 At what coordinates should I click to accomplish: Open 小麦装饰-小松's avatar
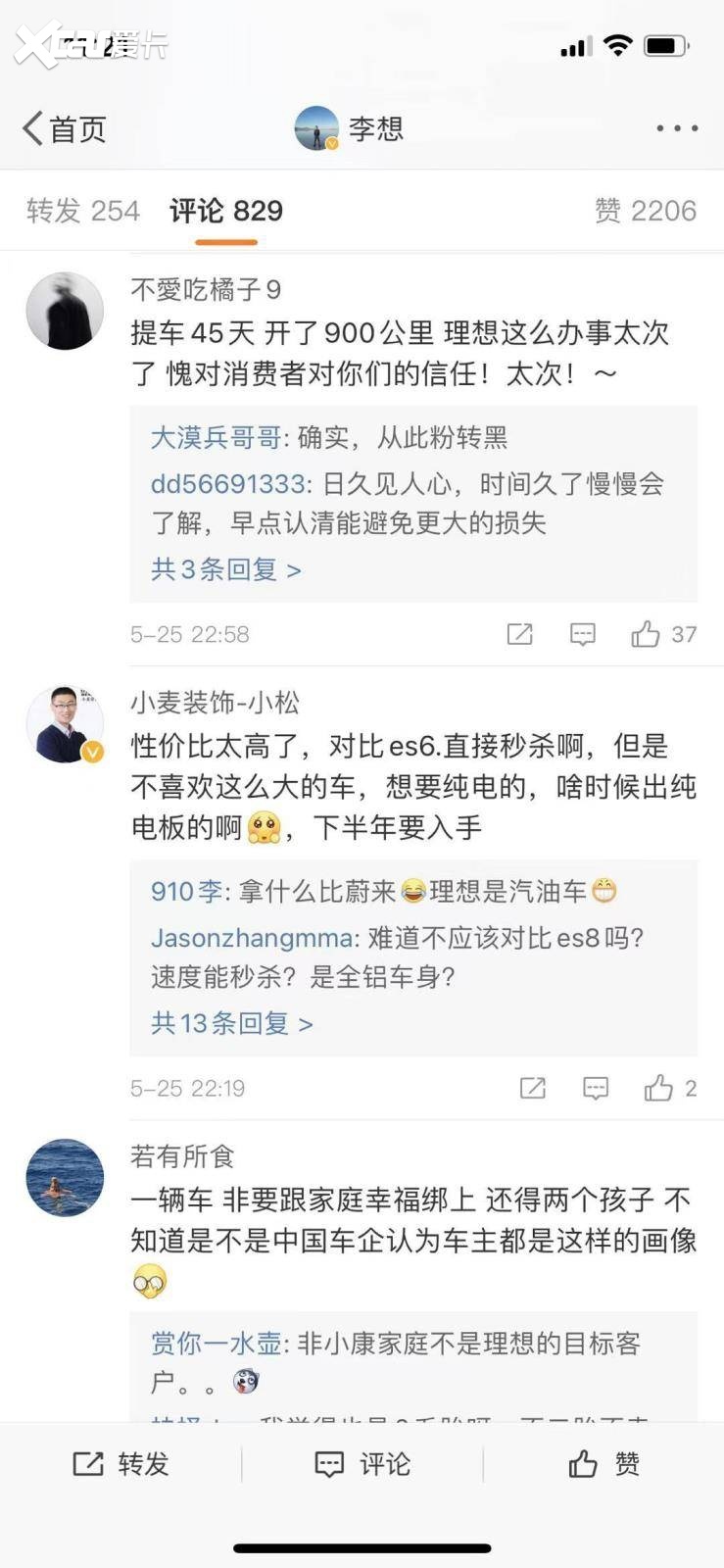pos(65,724)
